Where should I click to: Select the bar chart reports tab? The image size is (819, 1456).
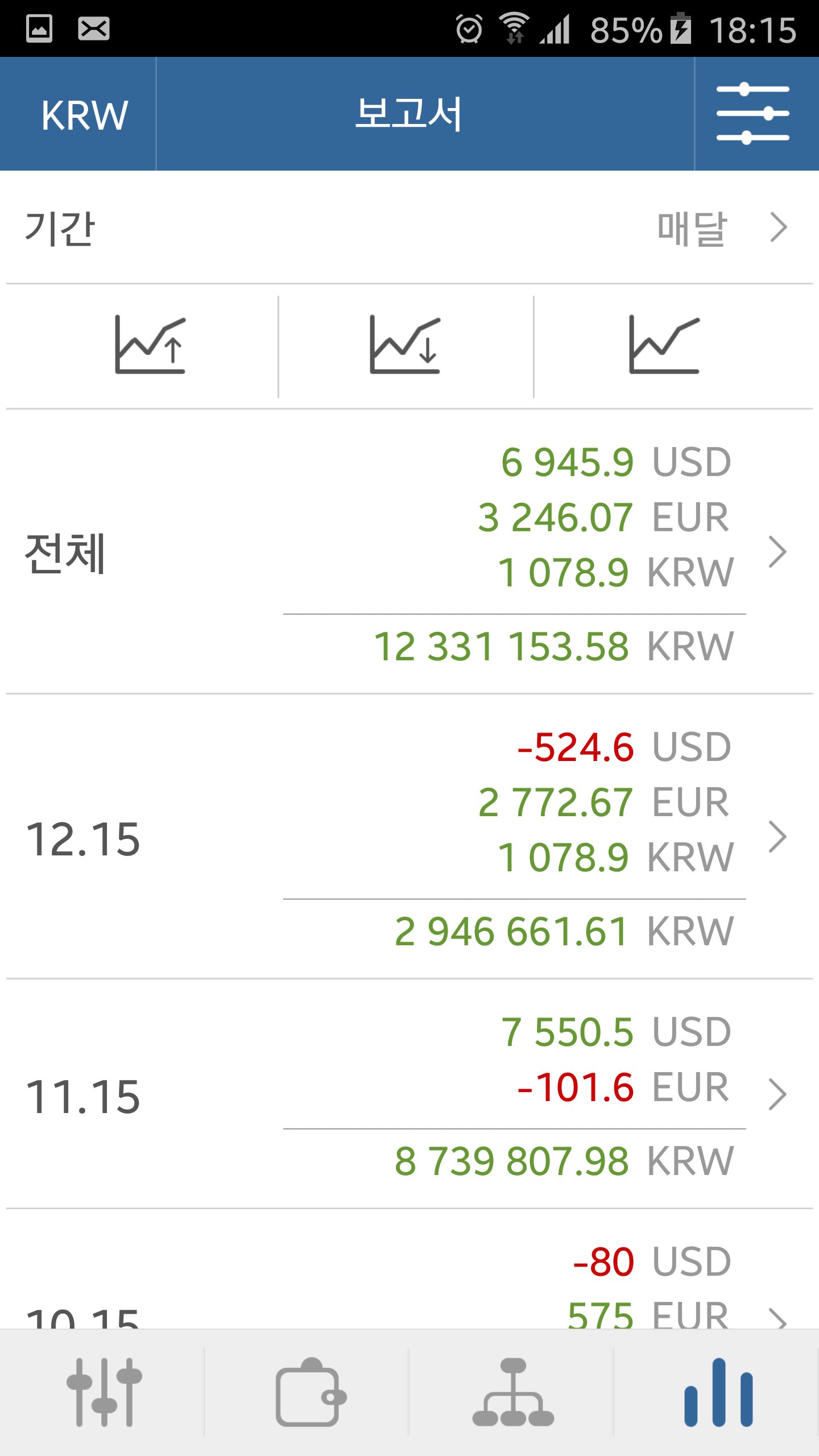(718, 1392)
